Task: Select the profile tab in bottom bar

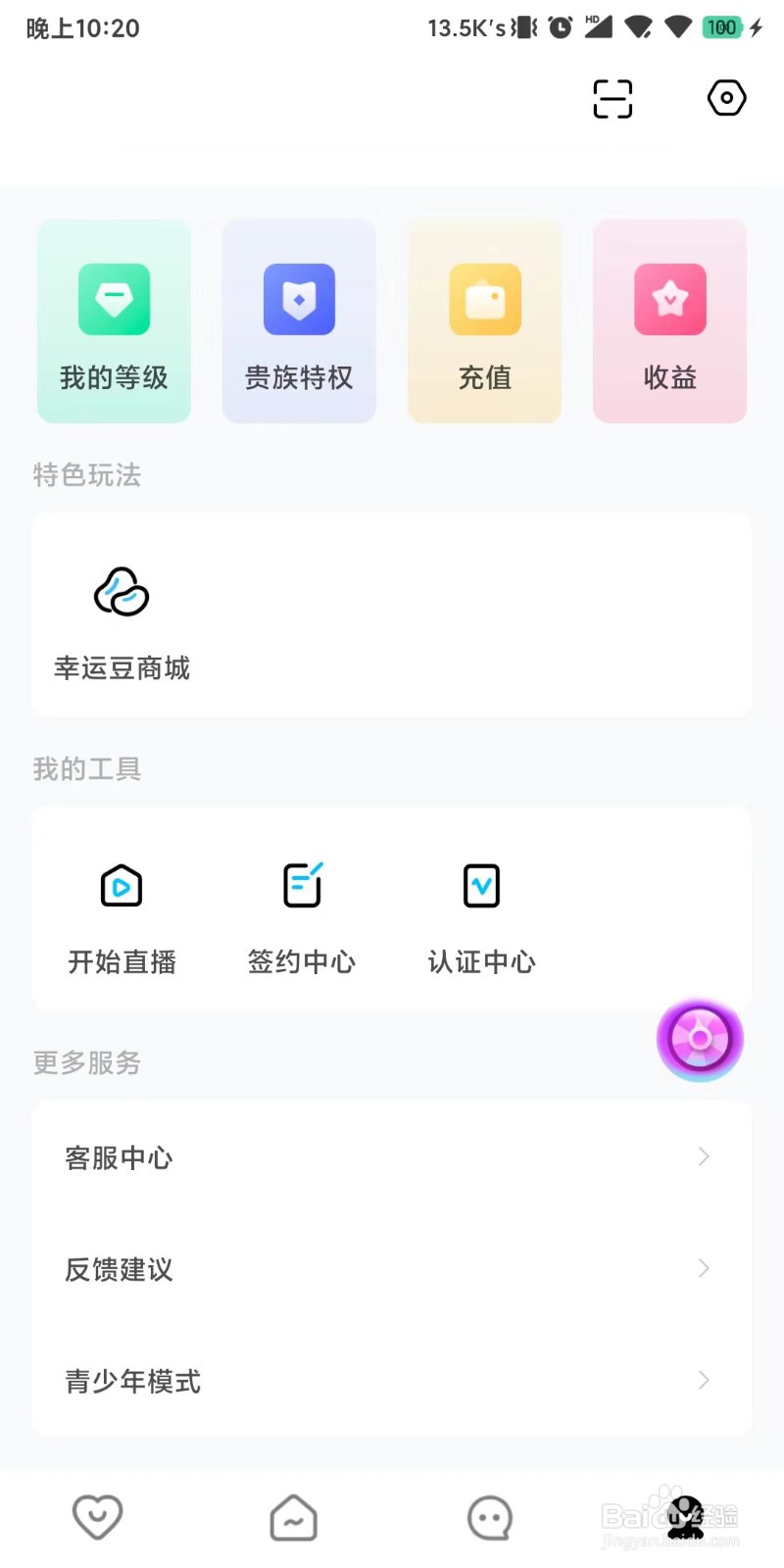Action: (x=686, y=1518)
